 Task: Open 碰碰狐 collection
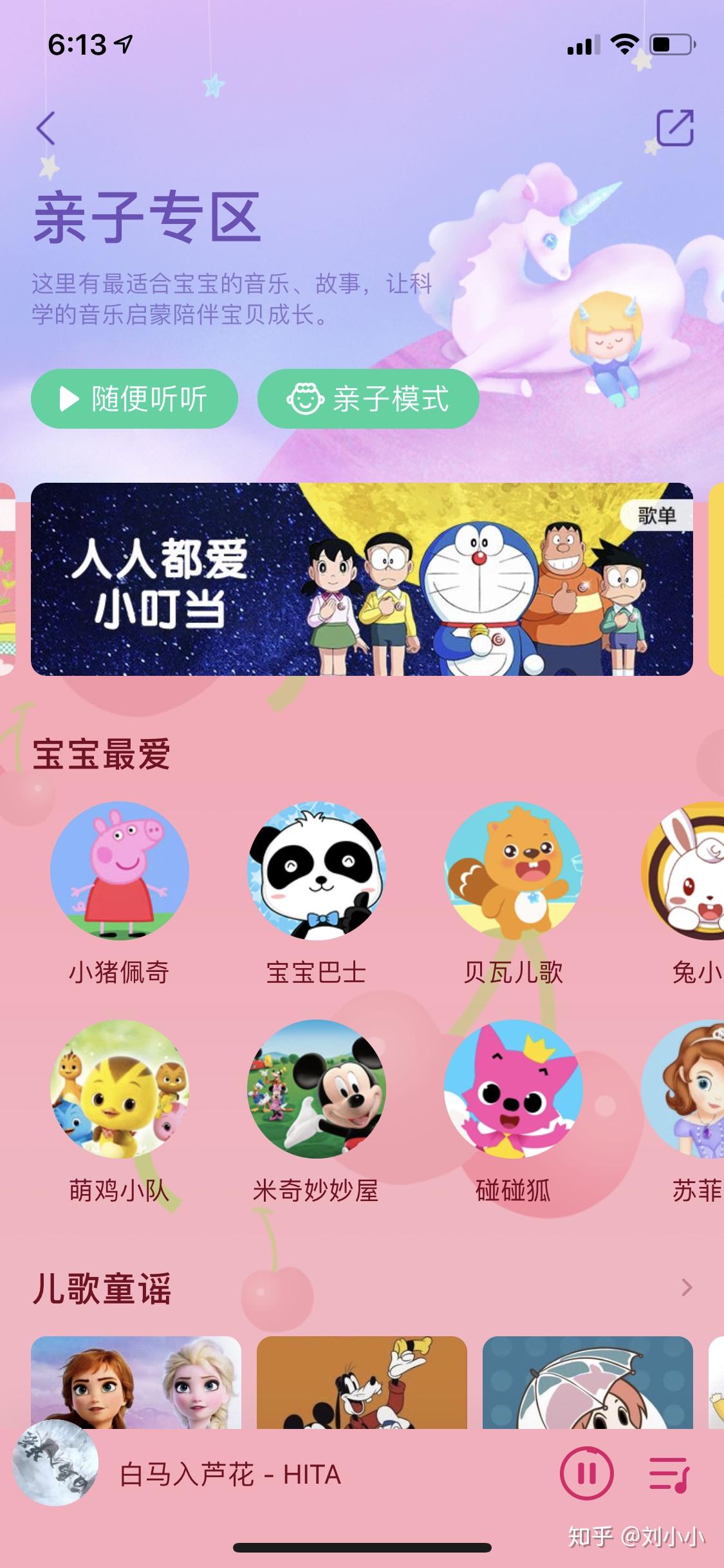[513, 1089]
